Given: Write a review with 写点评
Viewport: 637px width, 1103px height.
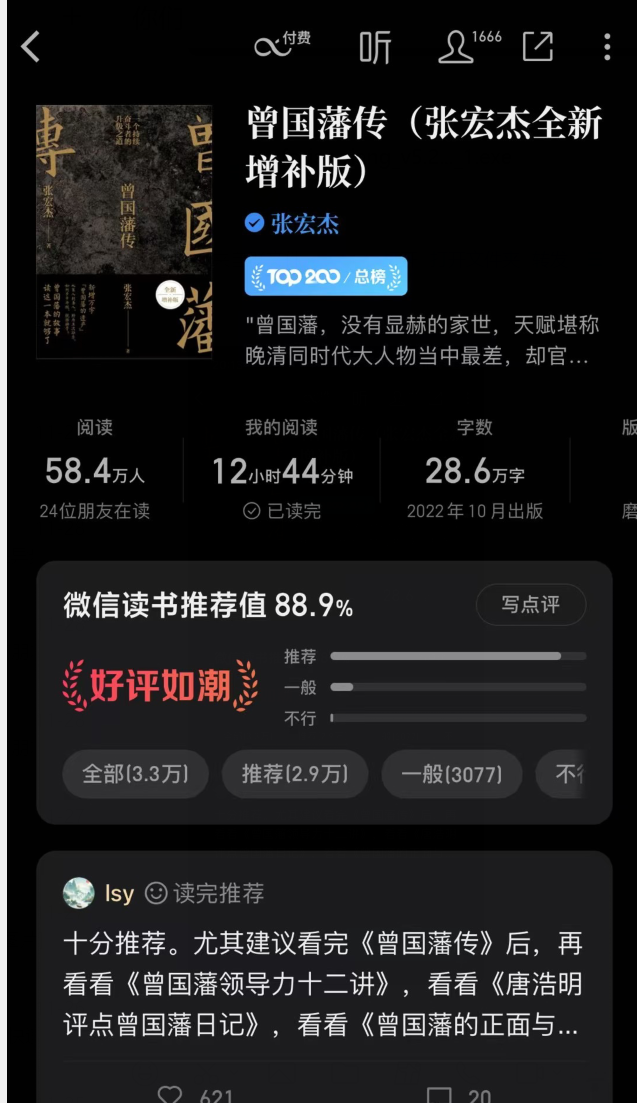Looking at the screenshot, I should (x=530, y=605).
